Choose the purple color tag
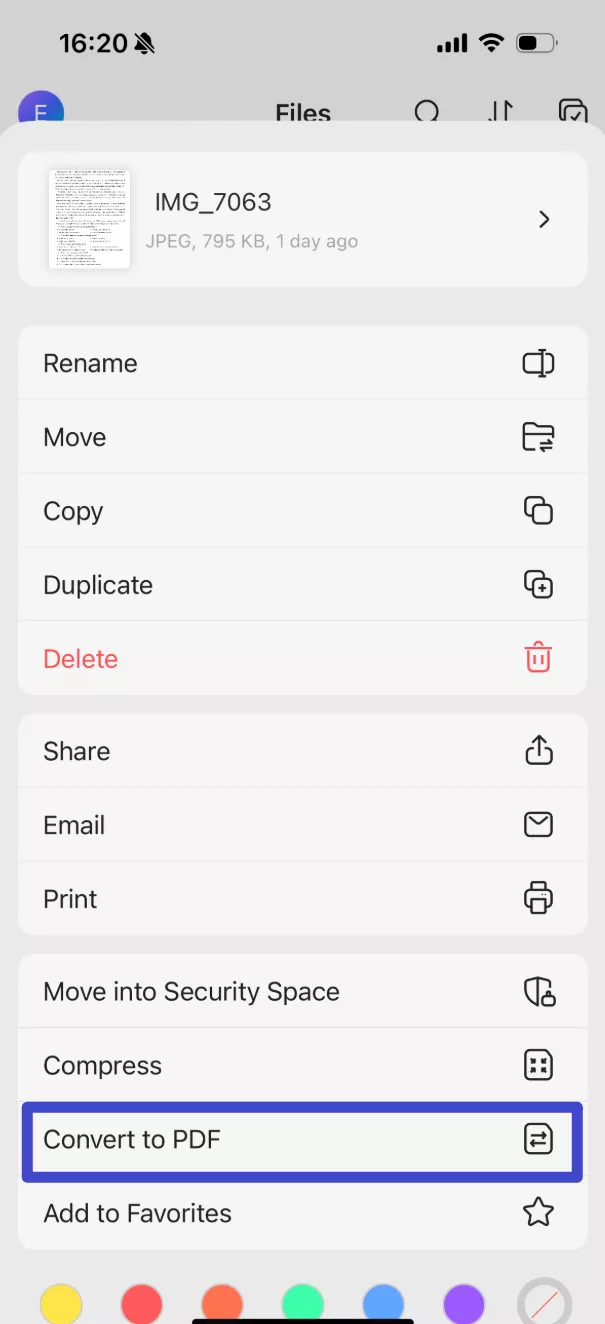This screenshot has width=605, height=1324. coord(464,1304)
